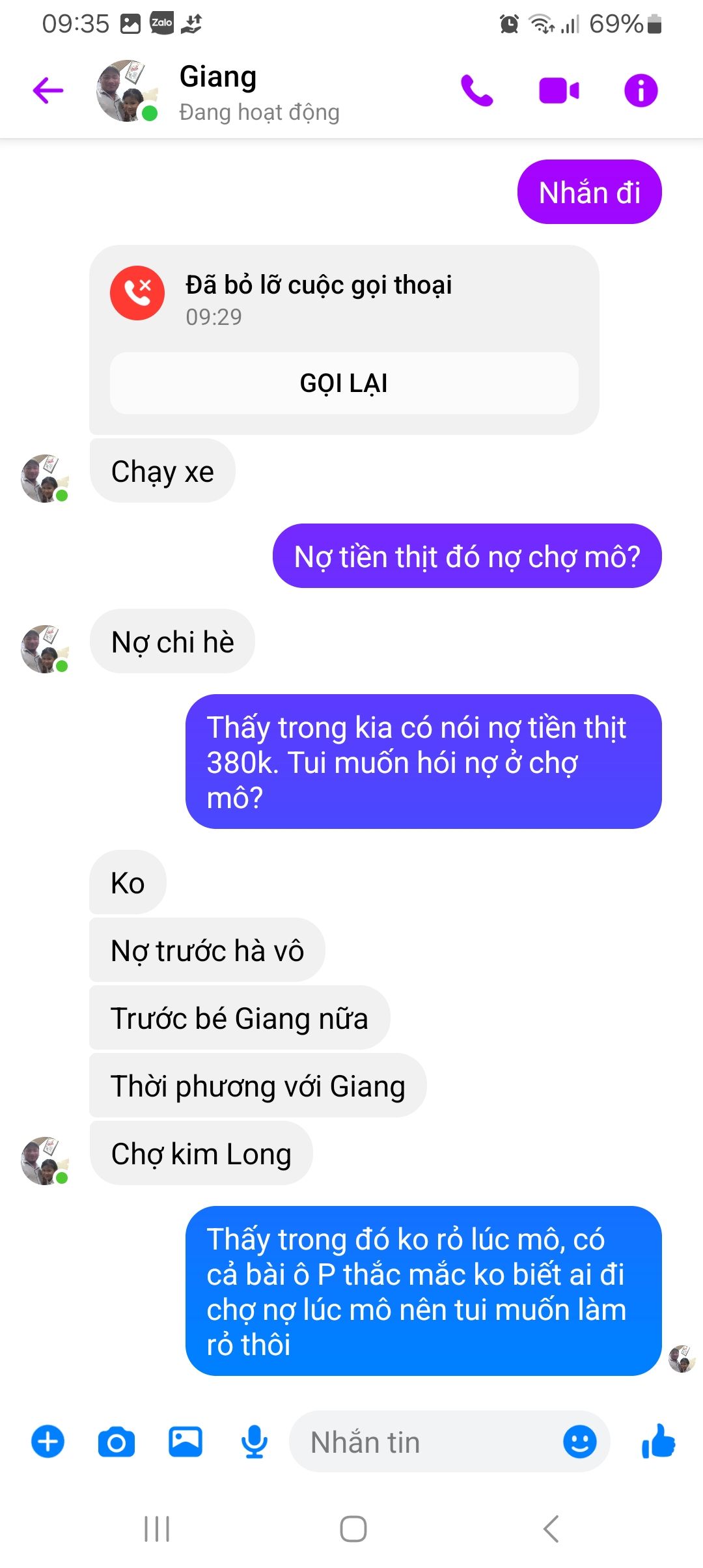Open the system recent apps button
The image size is (703, 1568).
157,1528
